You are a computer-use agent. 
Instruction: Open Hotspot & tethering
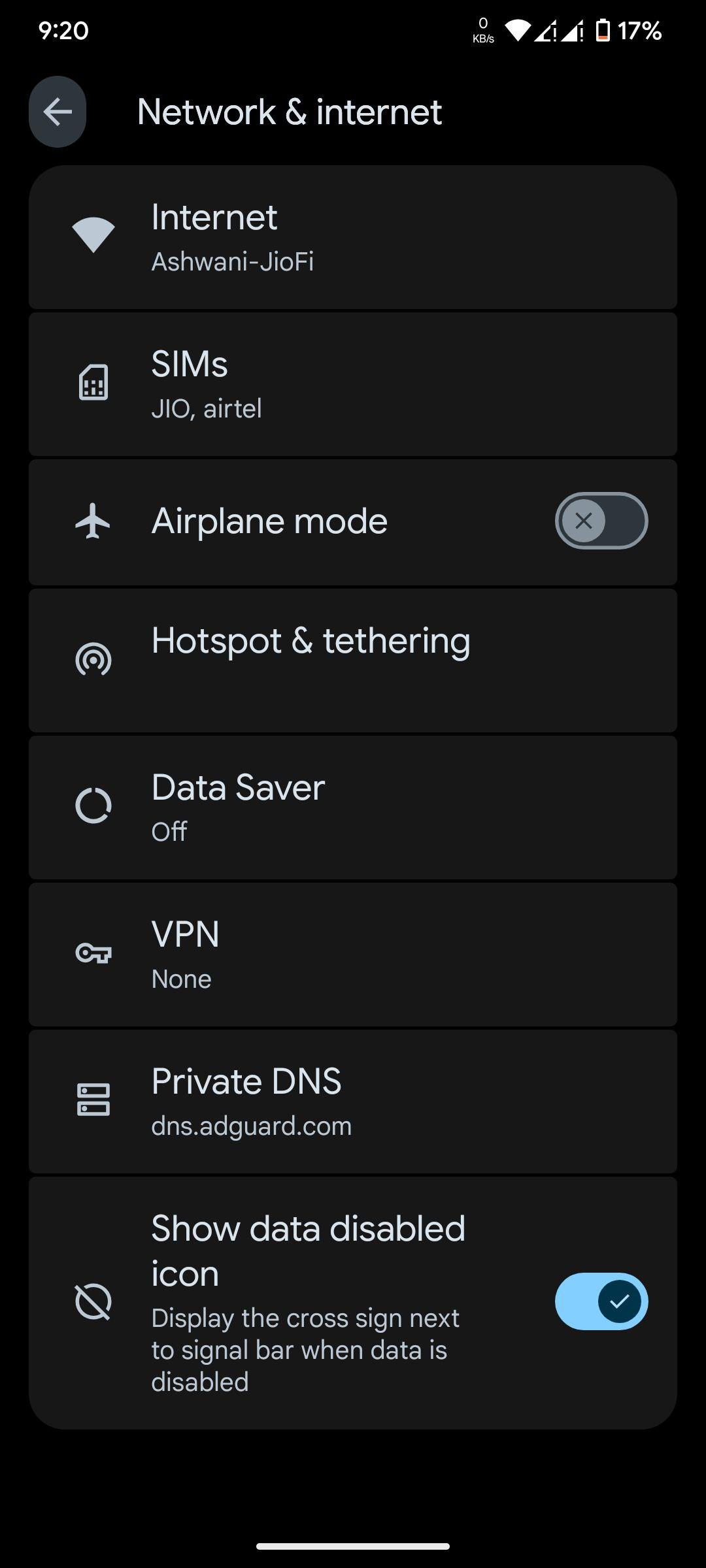pyautogui.click(x=353, y=661)
